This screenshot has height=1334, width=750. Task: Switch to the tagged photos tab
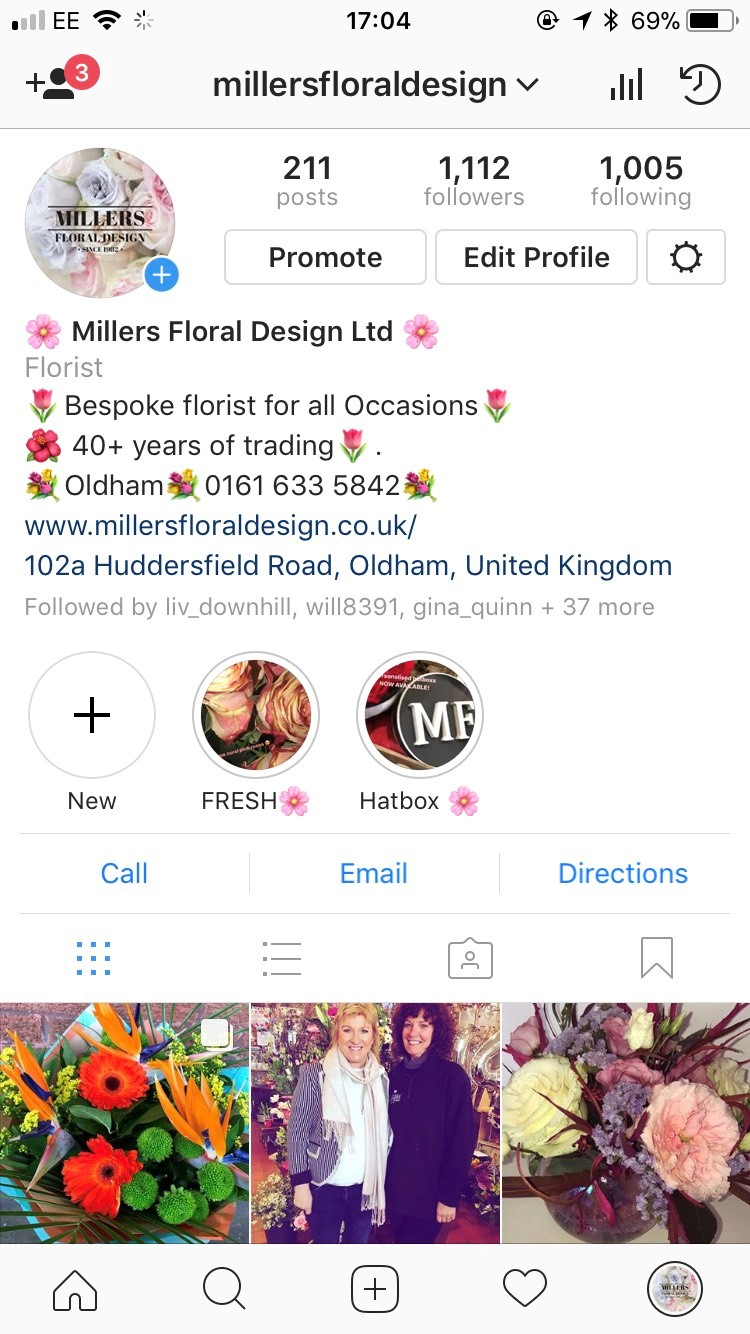(x=470, y=958)
